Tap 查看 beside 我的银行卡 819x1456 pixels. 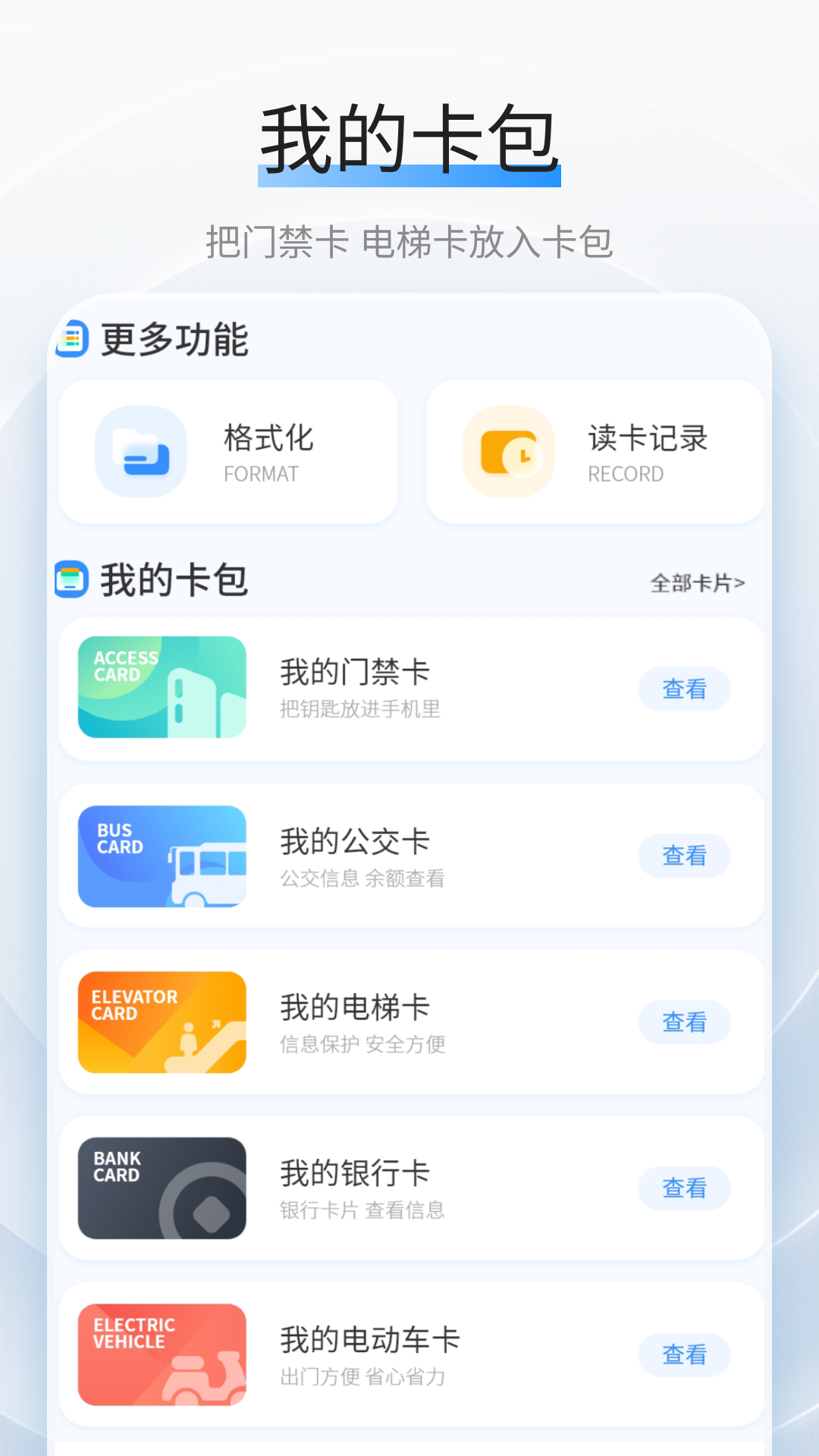tap(684, 1188)
